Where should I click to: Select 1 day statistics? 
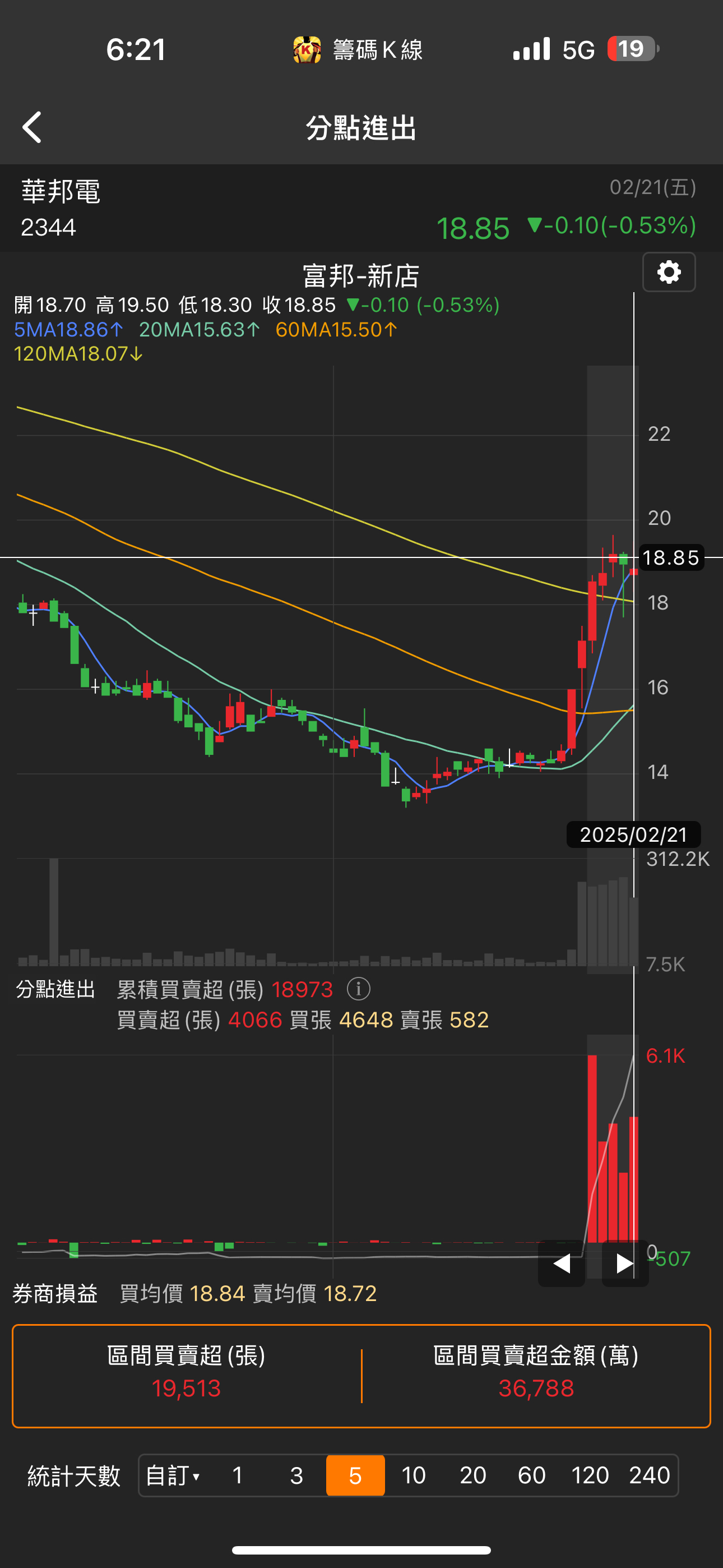click(237, 1475)
